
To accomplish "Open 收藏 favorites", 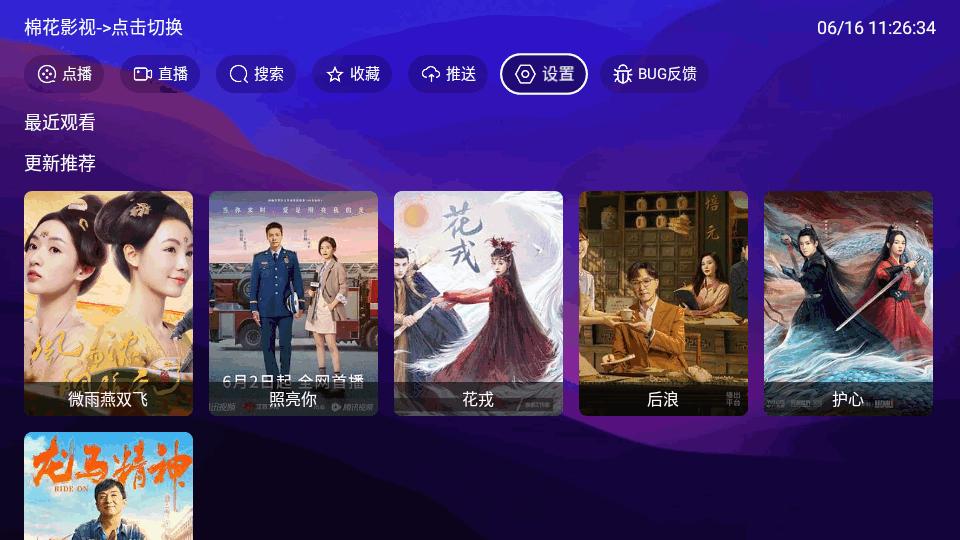I will [352, 74].
